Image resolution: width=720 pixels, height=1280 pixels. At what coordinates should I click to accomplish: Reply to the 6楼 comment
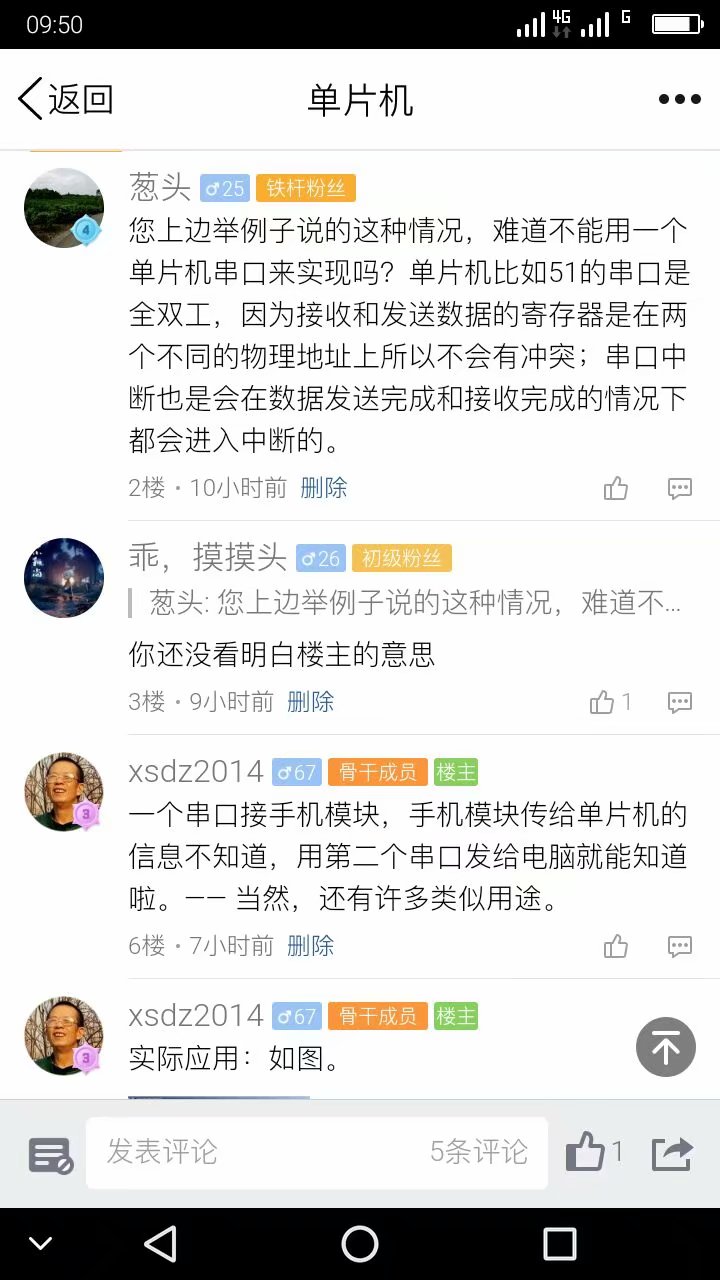[x=680, y=946]
